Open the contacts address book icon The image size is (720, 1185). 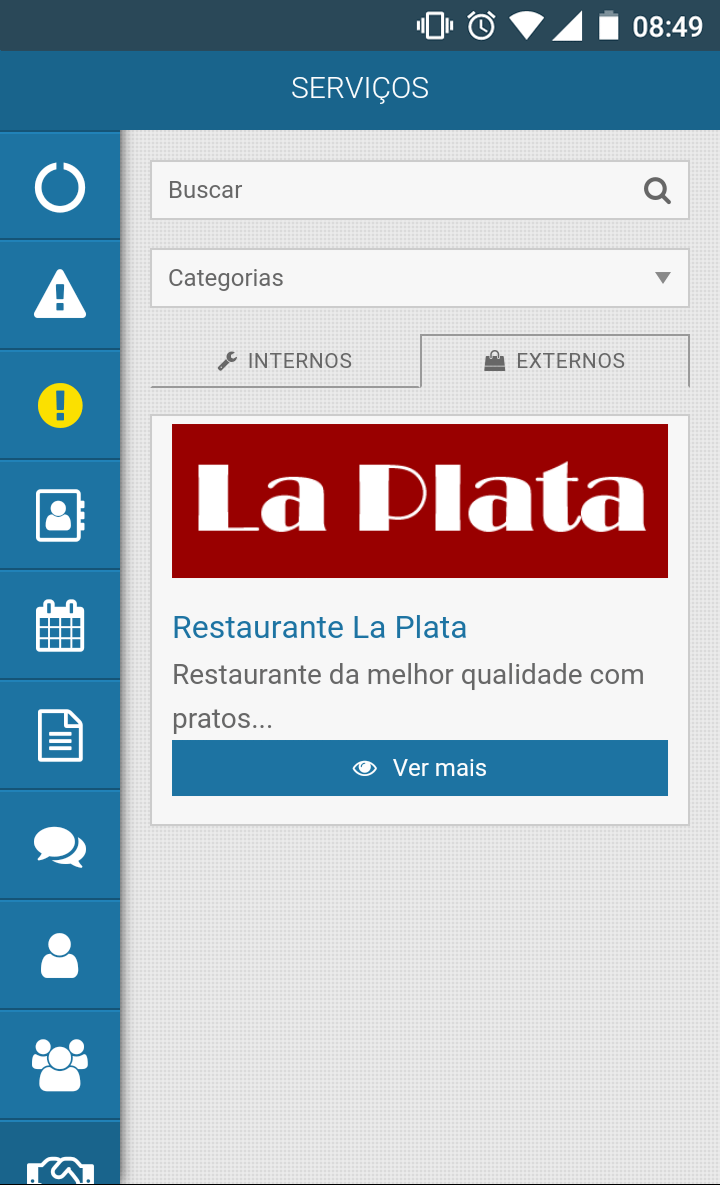point(60,515)
